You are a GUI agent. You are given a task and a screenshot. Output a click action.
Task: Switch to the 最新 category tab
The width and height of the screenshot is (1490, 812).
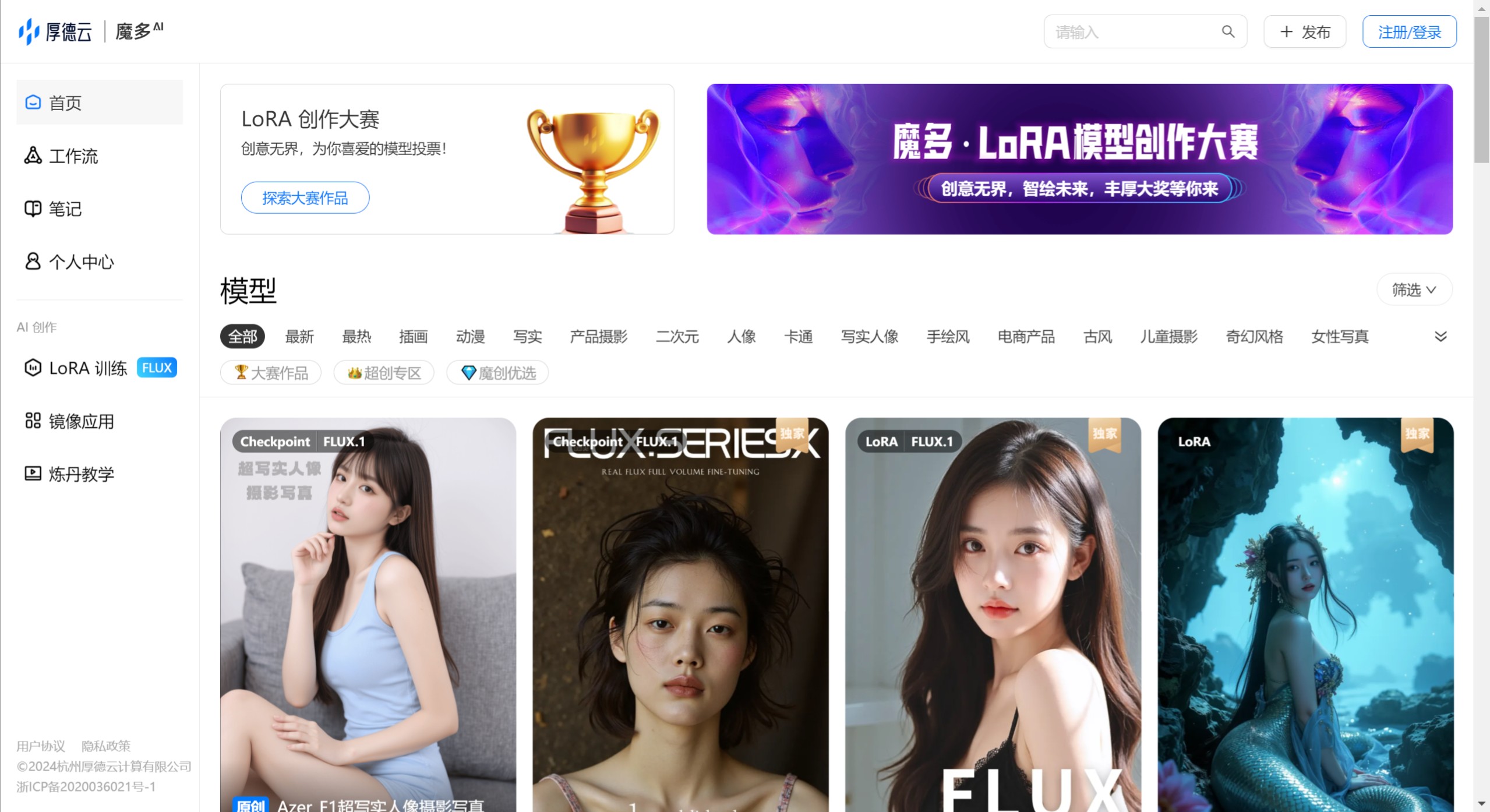(299, 337)
